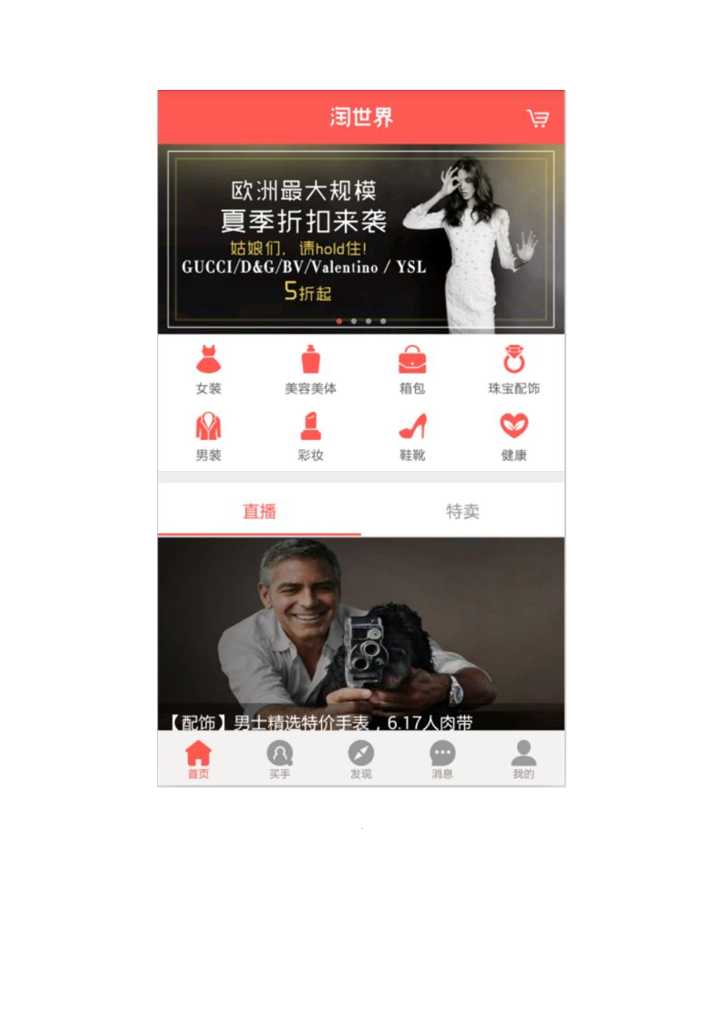Viewport: 724px width, 1024px height.
Task: Go to 珠宝配饰 category
Action: 514,370
